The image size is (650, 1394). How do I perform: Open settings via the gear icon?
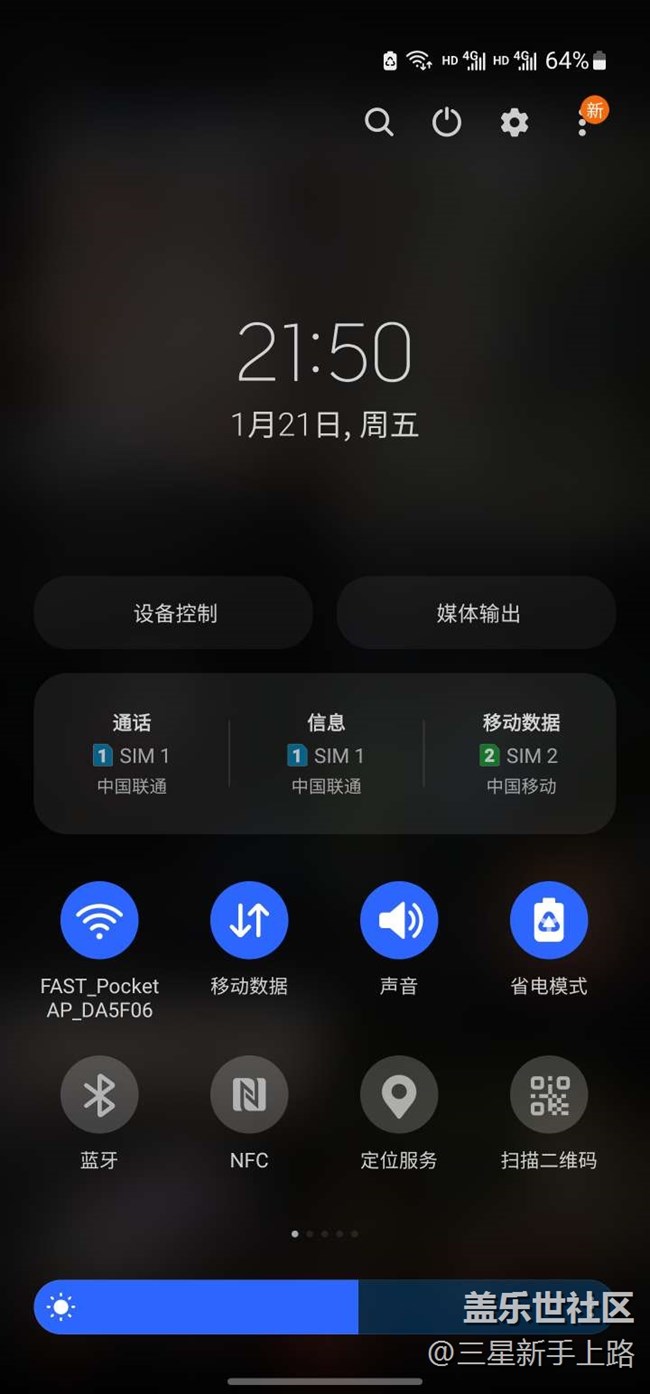[514, 123]
